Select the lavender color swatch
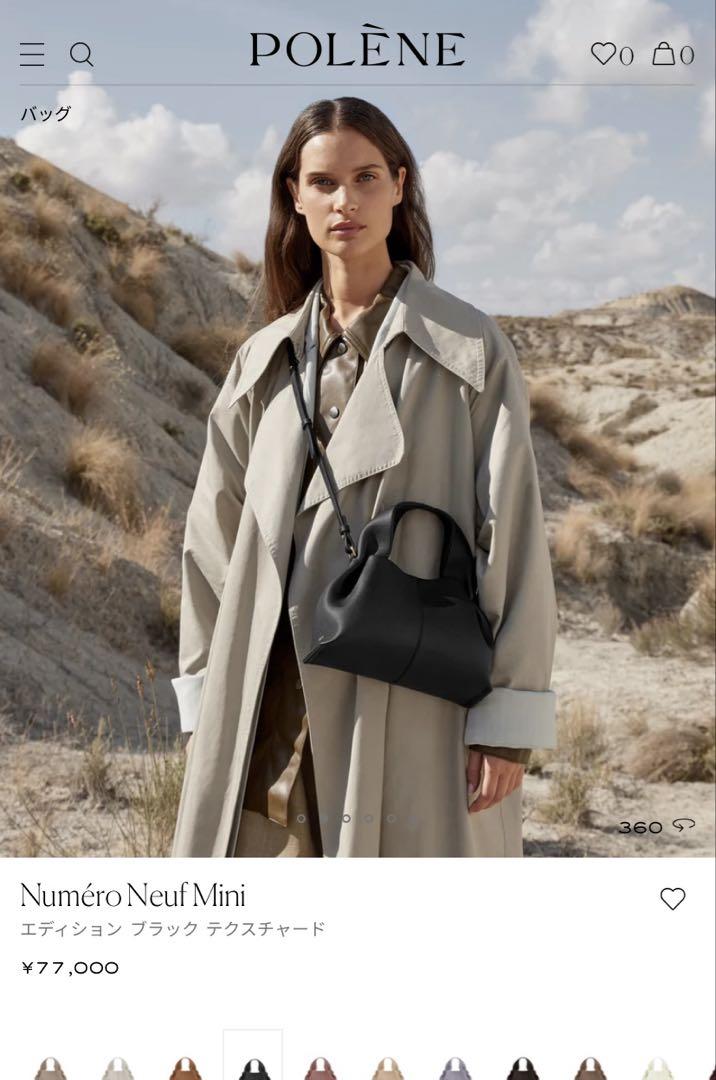Screen dimensions: 716x1080 click(x=455, y=1068)
